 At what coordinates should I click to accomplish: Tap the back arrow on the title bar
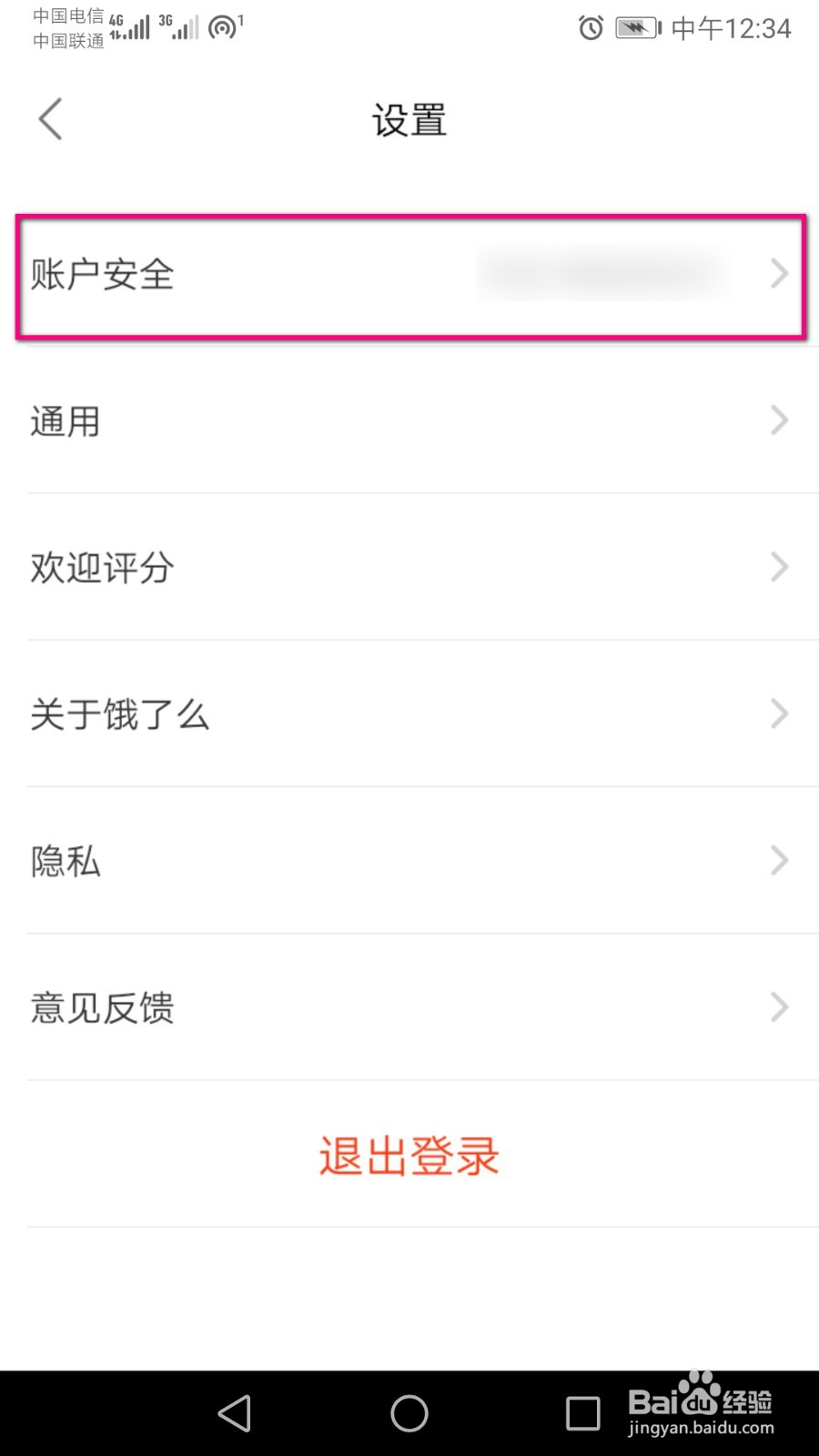[x=50, y=118]
